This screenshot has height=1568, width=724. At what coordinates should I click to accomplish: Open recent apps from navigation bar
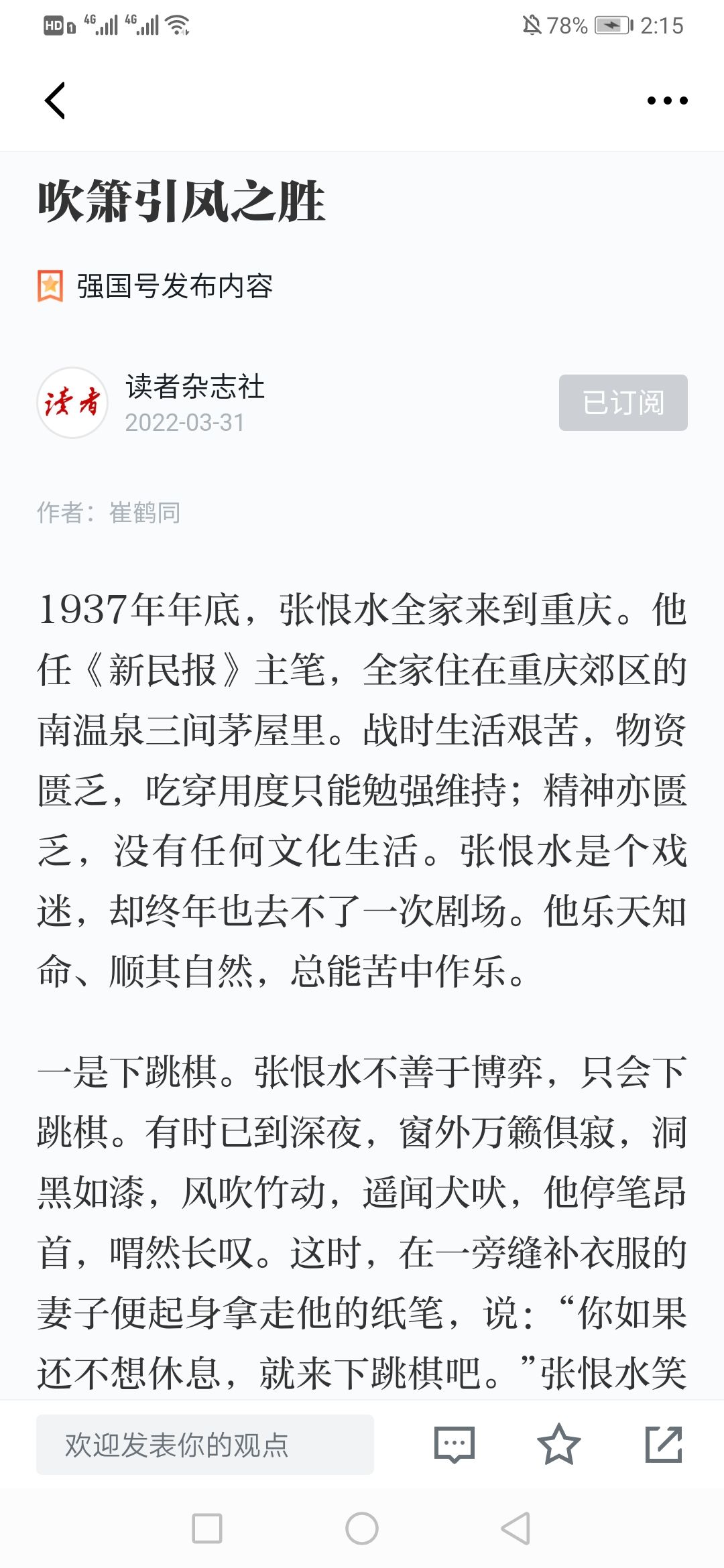click(207, 1528)
